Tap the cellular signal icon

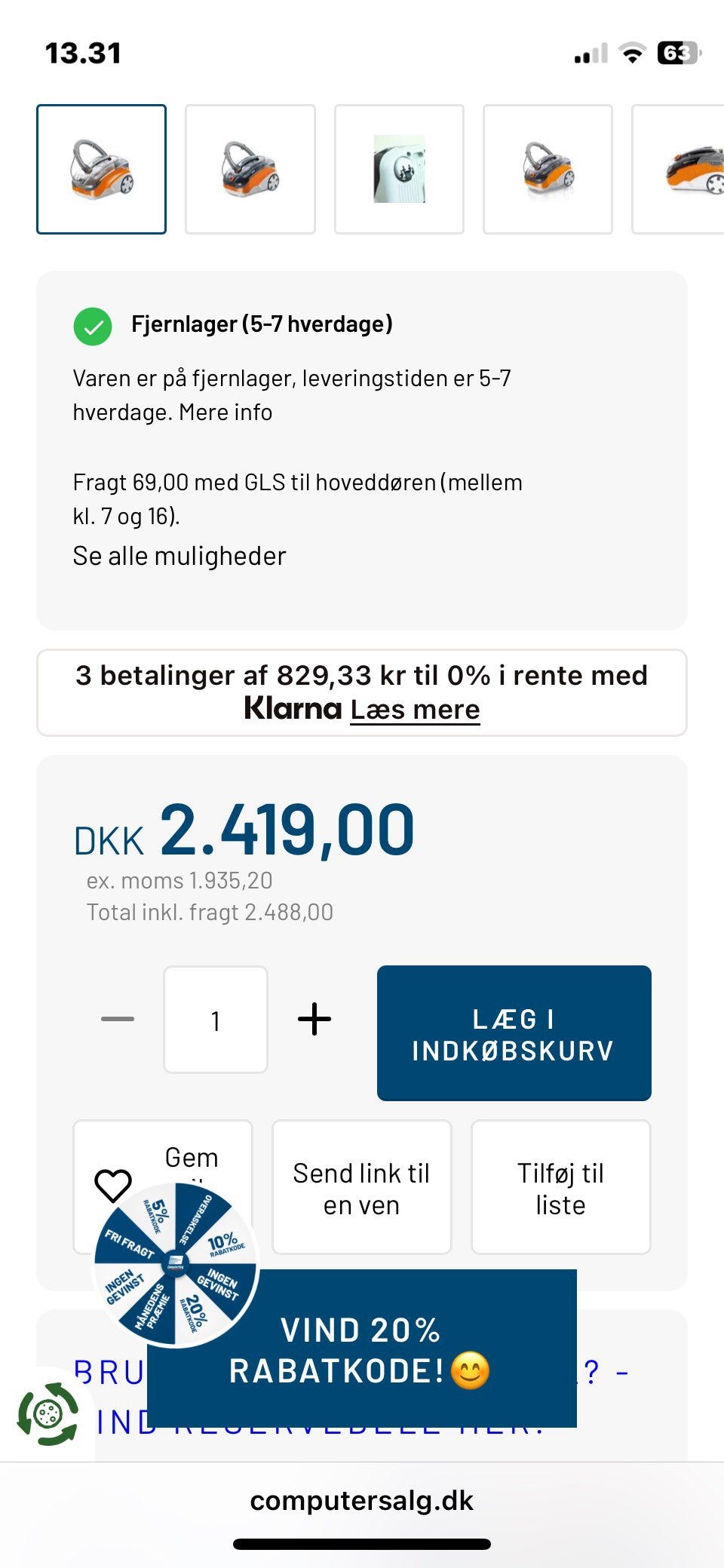[x=589, y=52]
